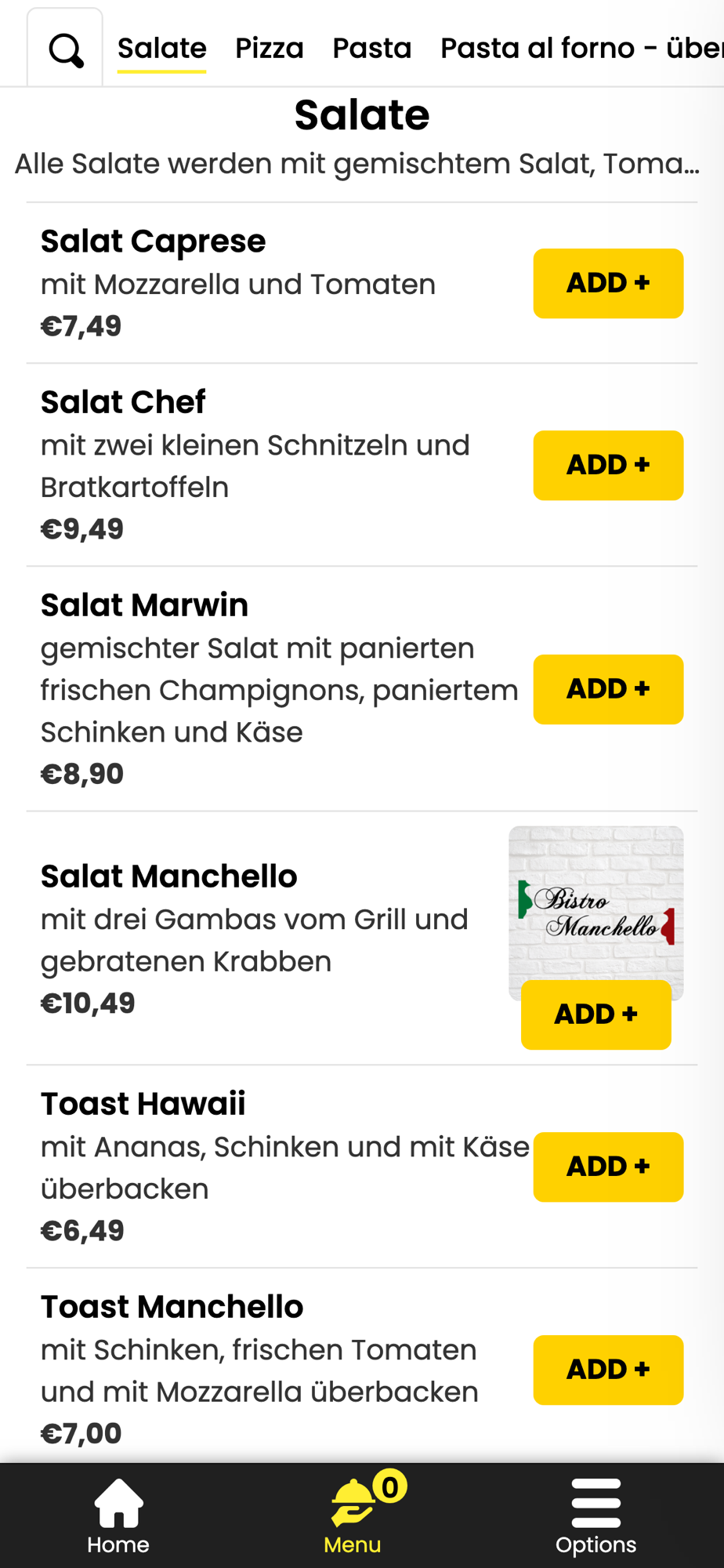Select the Pasta category tab
Screen dimensions: 724x1568
(x=371, y=49)
